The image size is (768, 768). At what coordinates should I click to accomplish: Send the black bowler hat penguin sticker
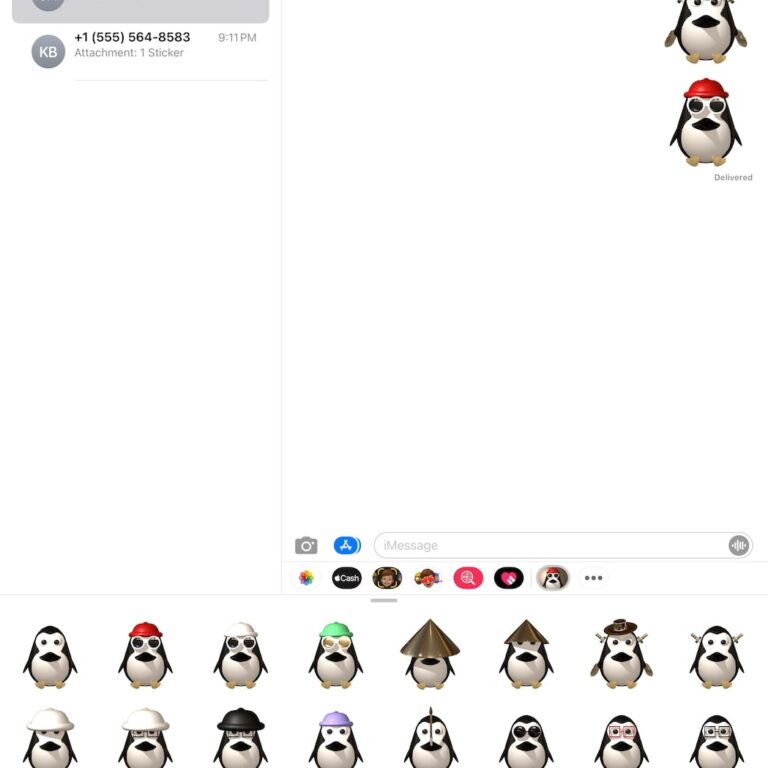(x=241, y=740)
